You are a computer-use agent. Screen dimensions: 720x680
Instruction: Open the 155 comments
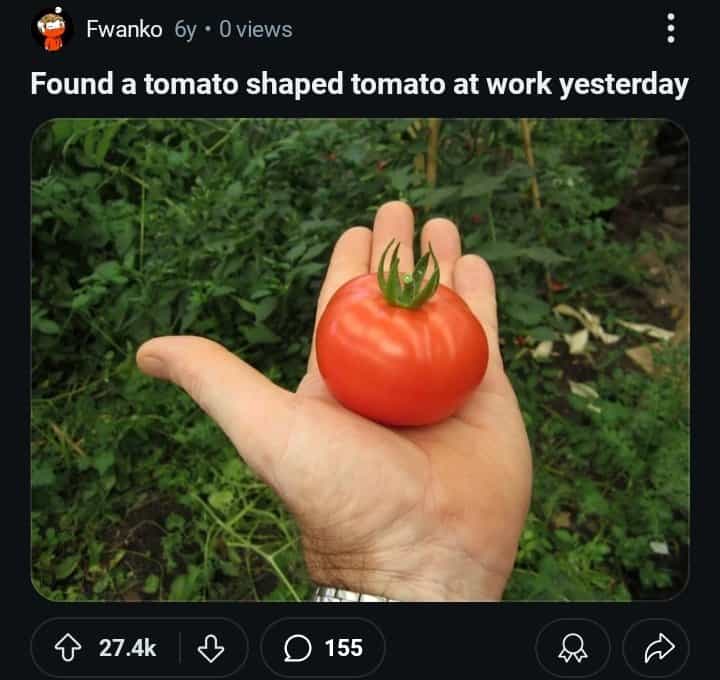click(323, 648)
